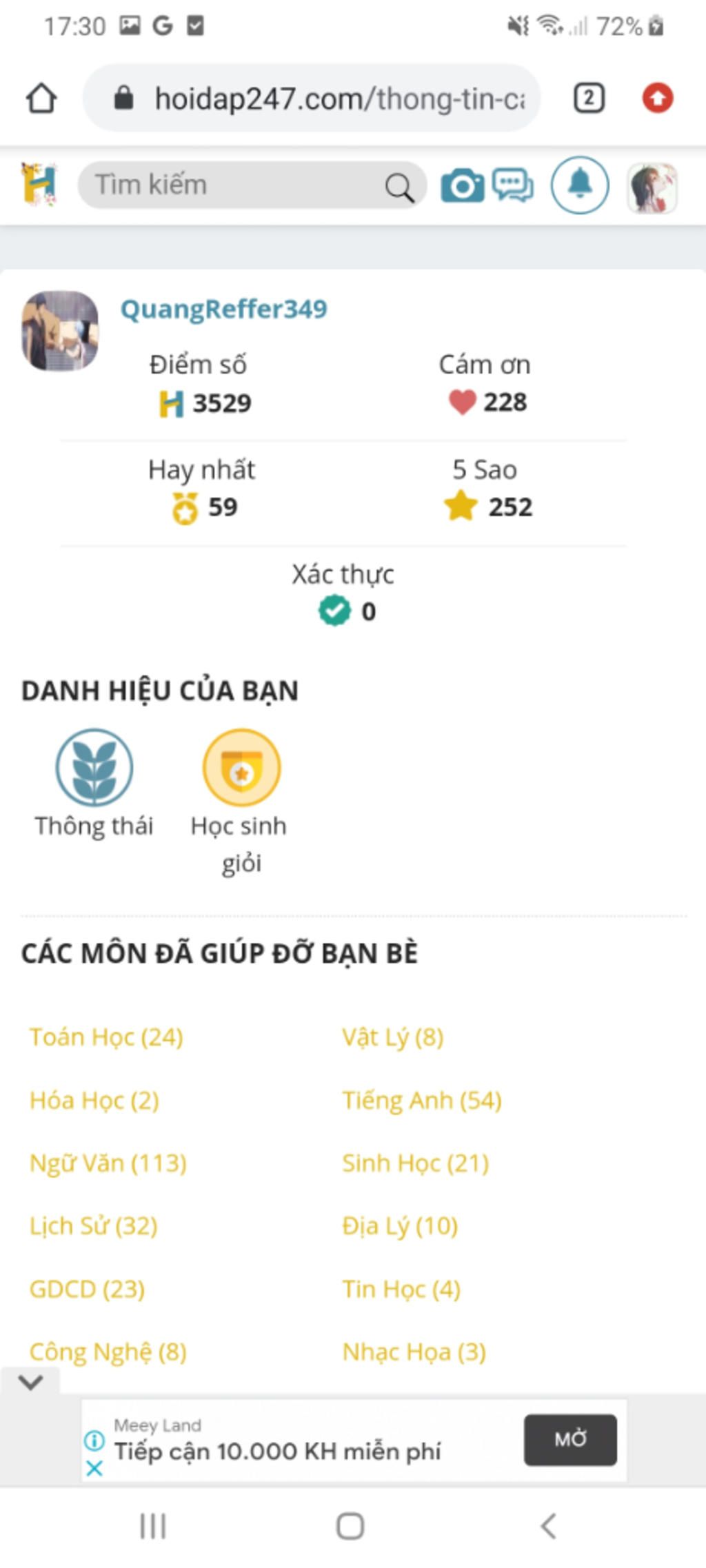Viewport: 706px width, 1568px height.
Task: Select the Ngữ Văn (113) subject link
Action: click(x=108, y=1163)
